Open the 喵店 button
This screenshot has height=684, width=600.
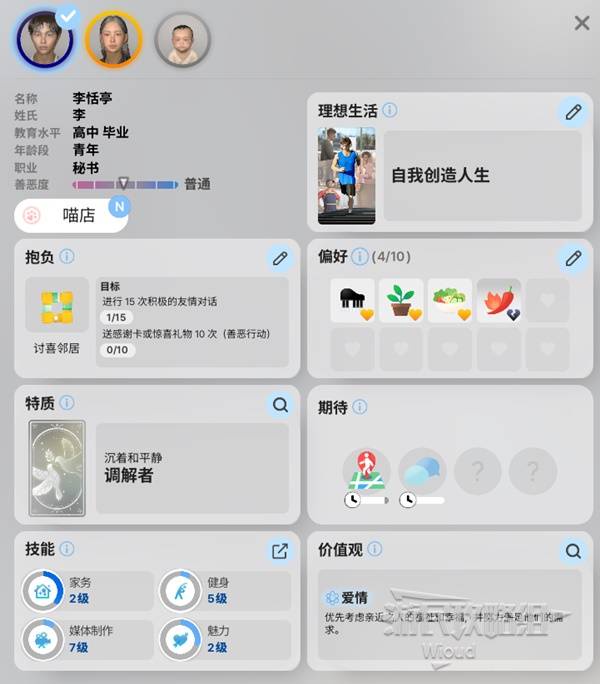(x=72, y=214)
